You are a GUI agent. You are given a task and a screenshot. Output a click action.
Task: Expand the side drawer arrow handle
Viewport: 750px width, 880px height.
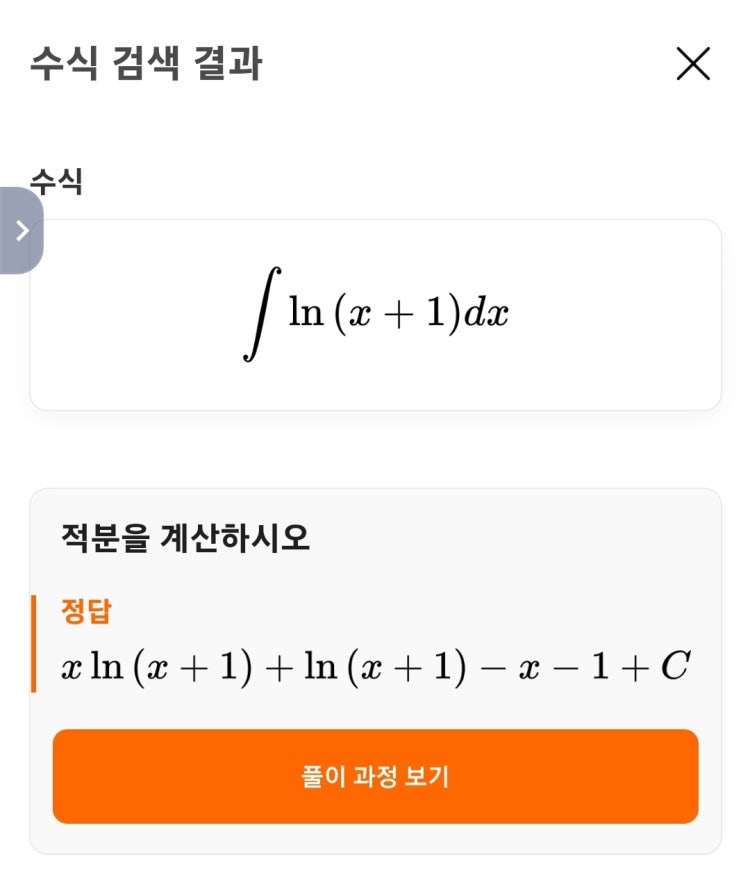tap(21, 231)
